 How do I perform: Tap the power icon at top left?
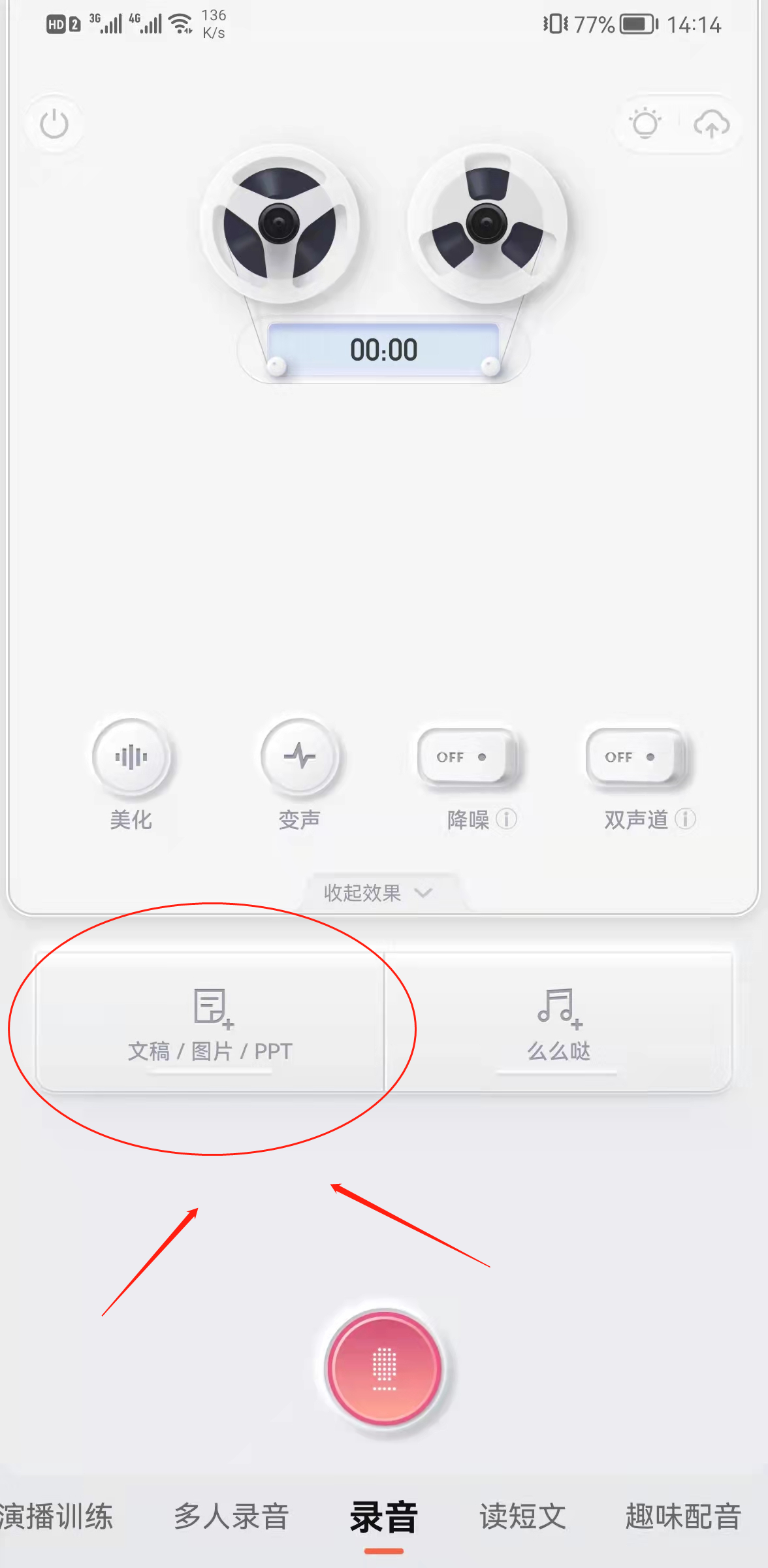[x=54, y=124]
